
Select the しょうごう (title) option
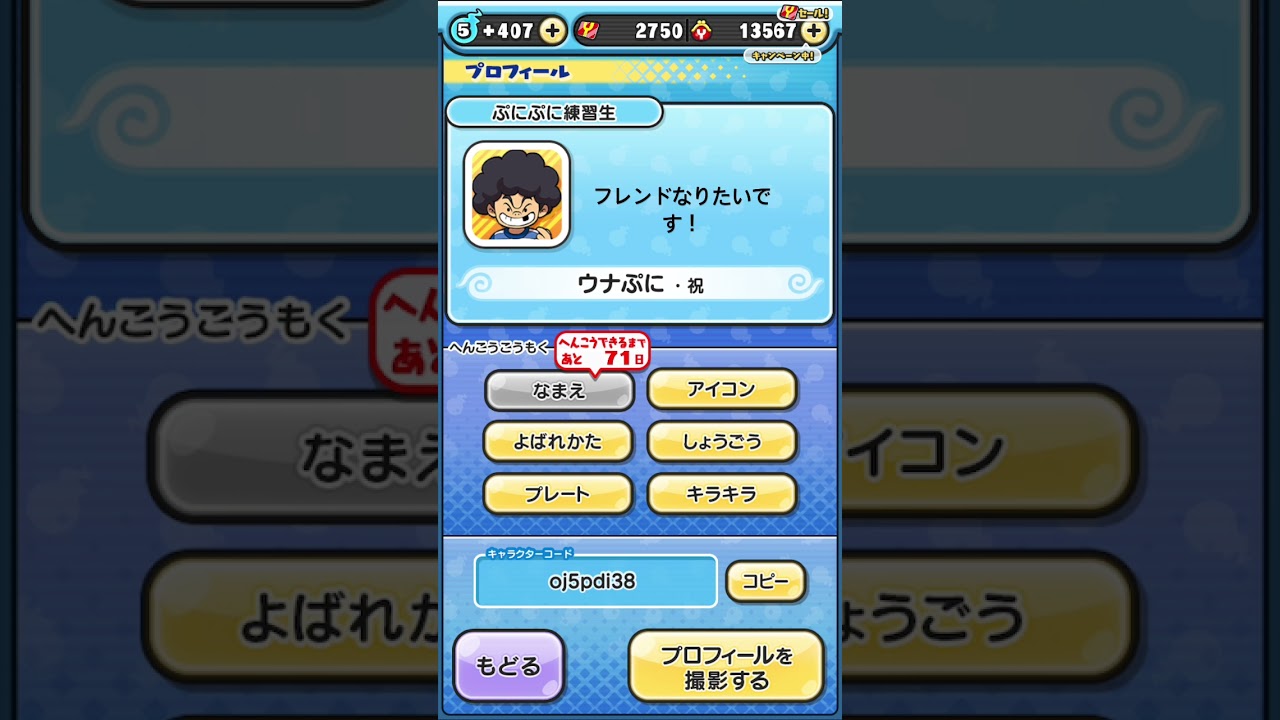[722, 441]
